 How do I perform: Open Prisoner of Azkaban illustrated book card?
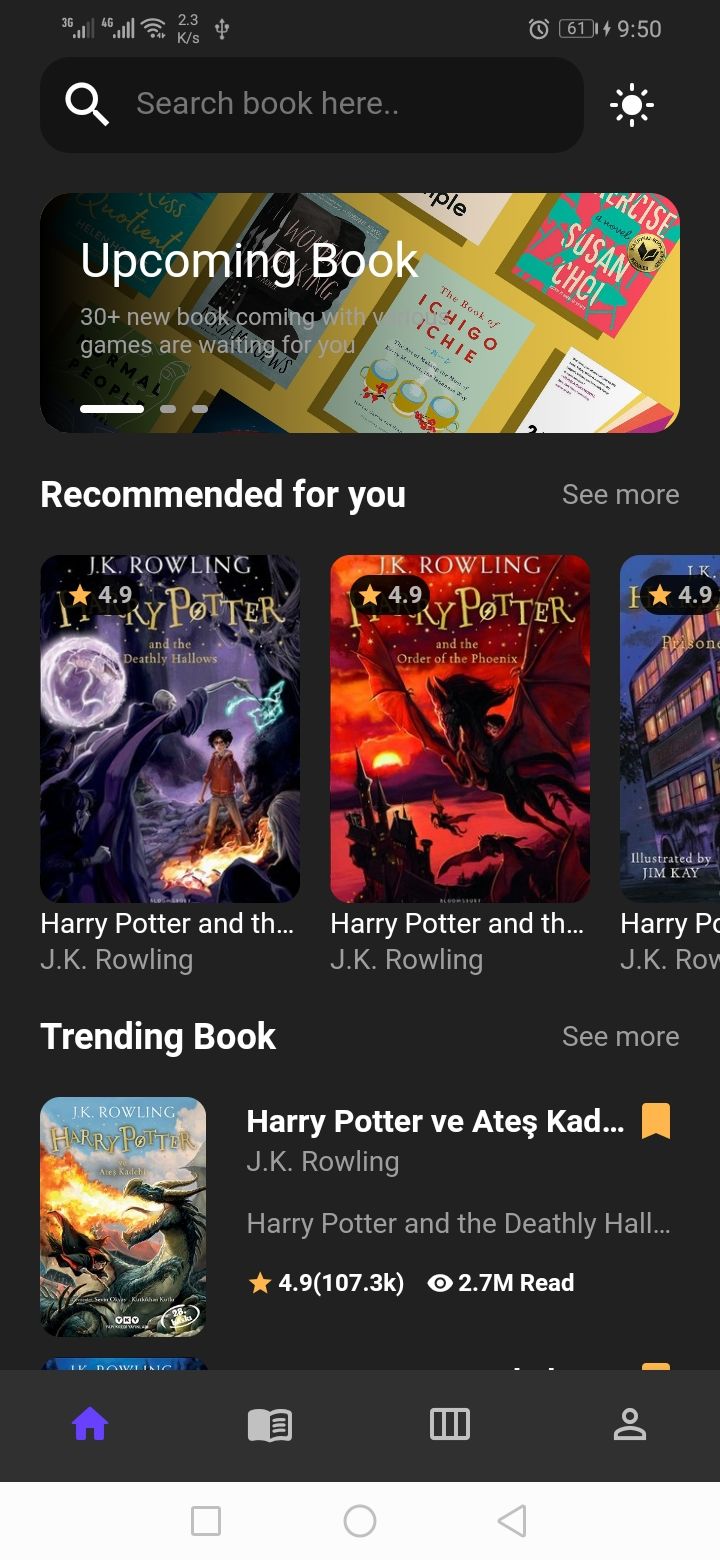(672, 728)
